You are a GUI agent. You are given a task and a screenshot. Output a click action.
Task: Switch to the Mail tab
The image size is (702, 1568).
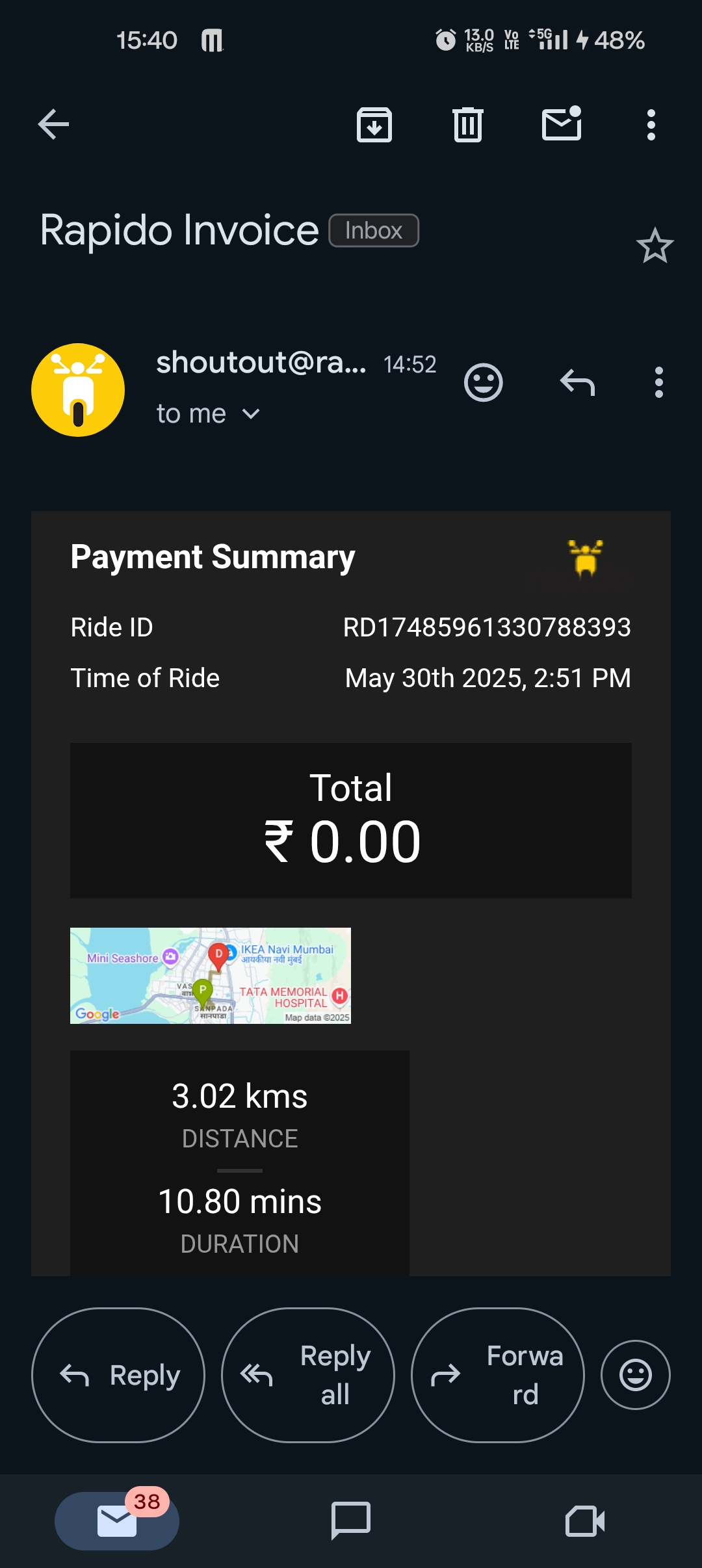[x=117, y=1521]
